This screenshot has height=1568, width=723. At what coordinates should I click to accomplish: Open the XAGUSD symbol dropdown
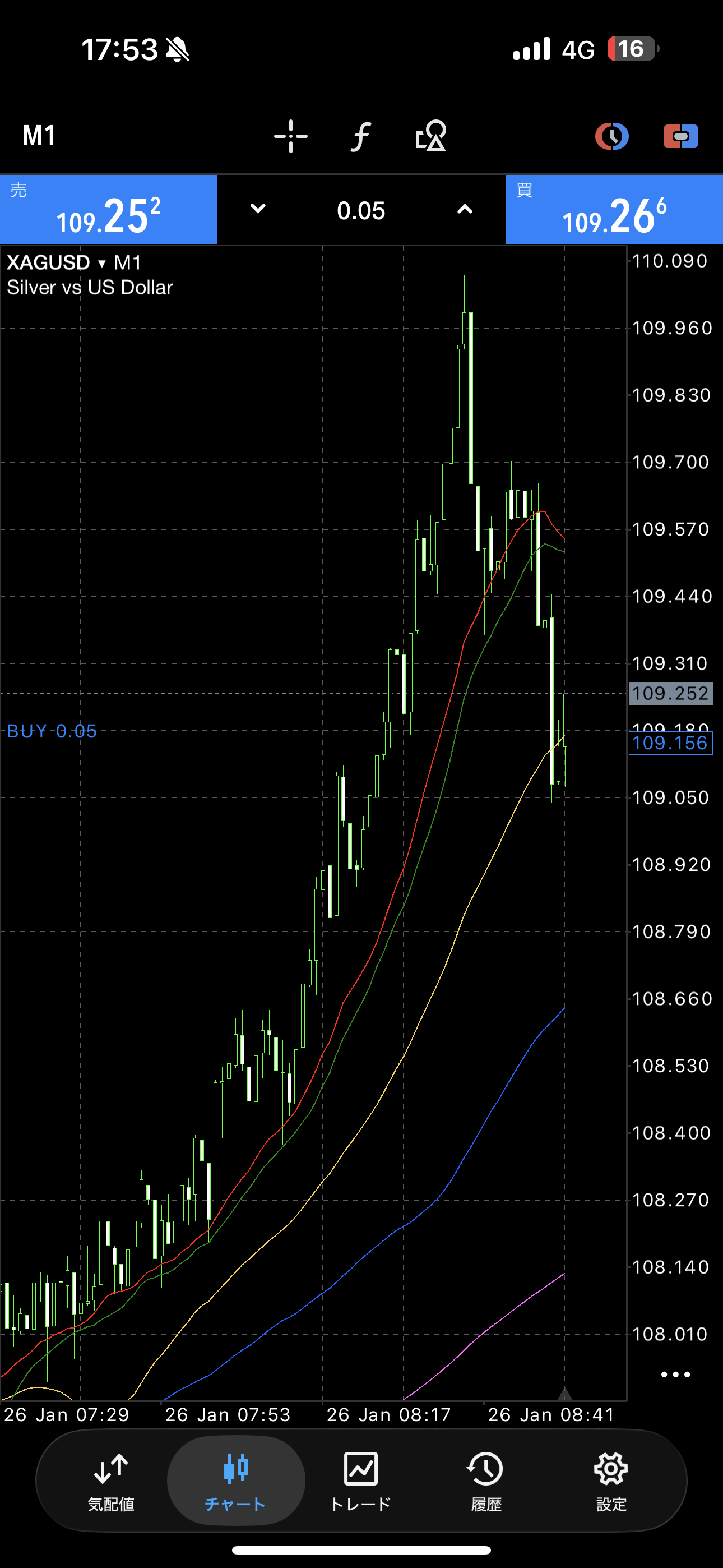[x=56, y=263]
